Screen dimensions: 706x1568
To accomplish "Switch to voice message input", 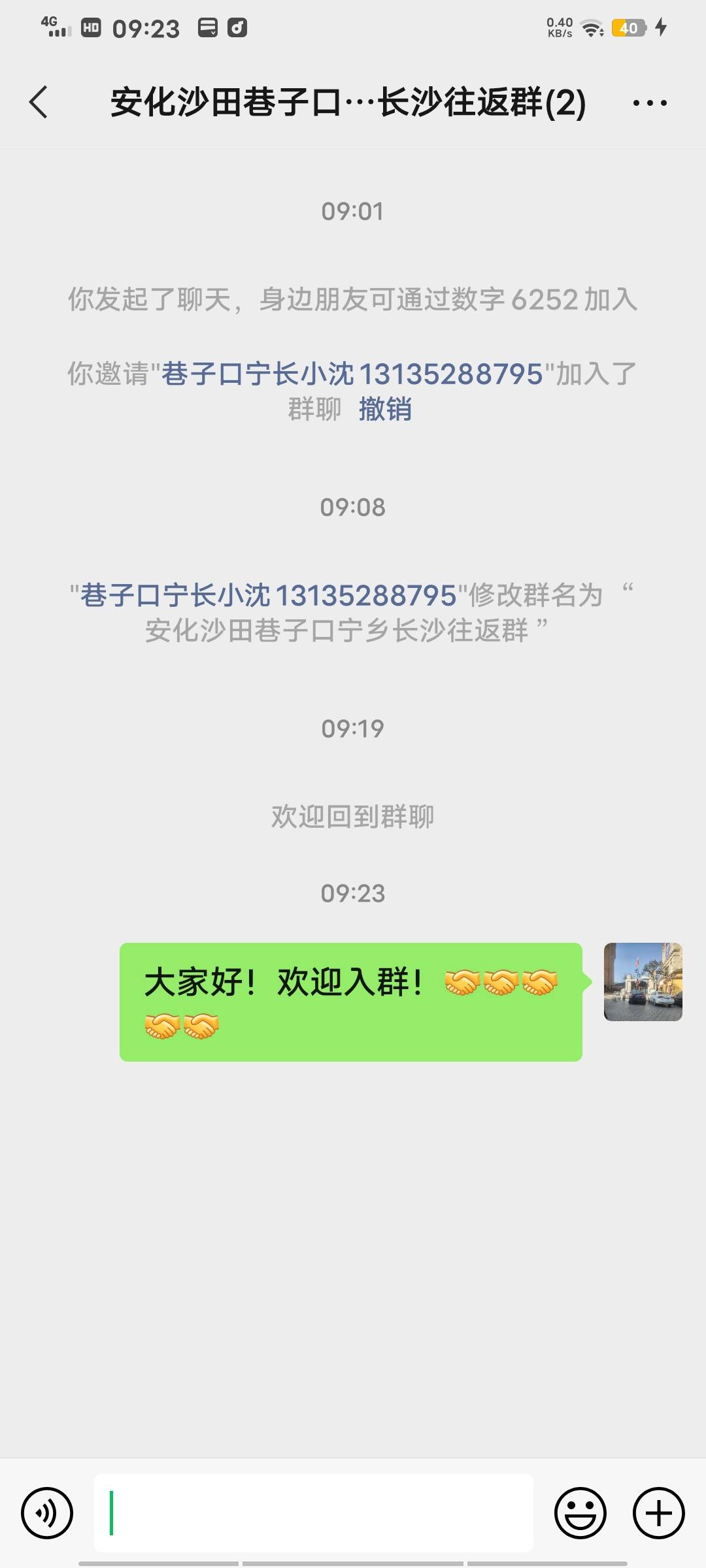I will (x=47, y=1512).
